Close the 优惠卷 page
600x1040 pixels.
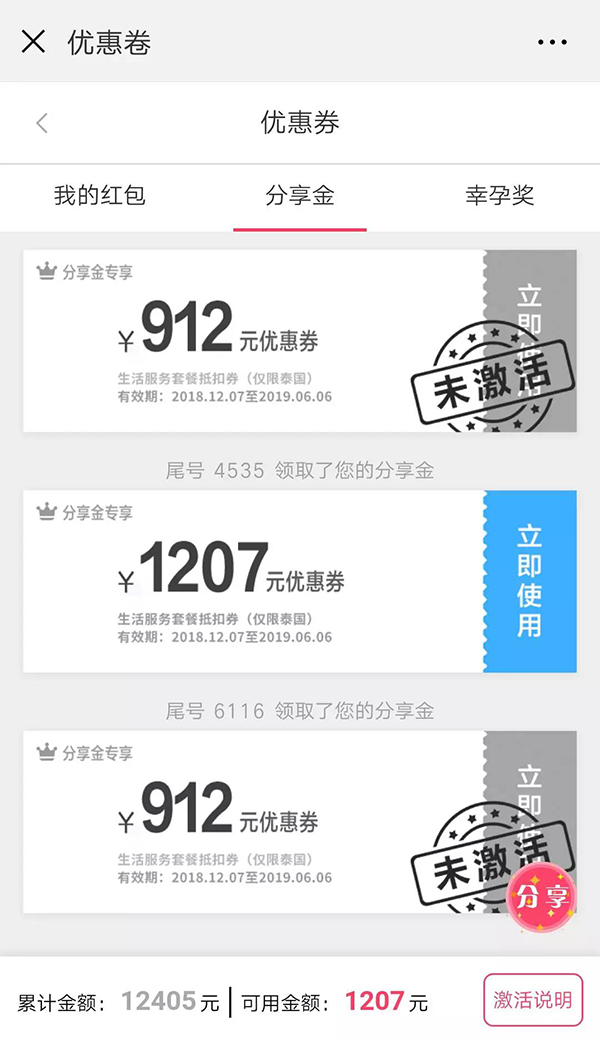[33, 42]
